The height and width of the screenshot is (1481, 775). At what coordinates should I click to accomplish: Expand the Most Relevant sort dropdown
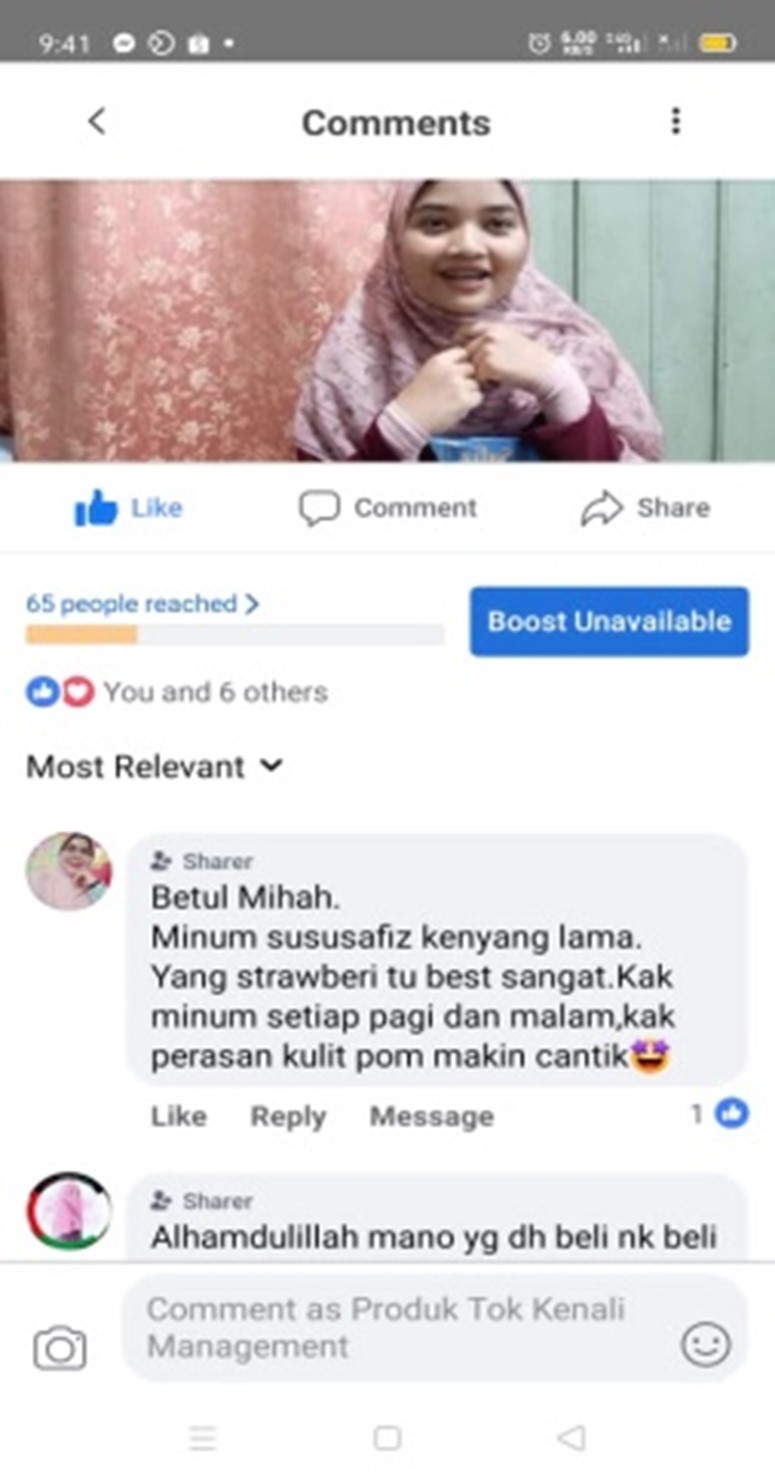(x=155, y=767)
